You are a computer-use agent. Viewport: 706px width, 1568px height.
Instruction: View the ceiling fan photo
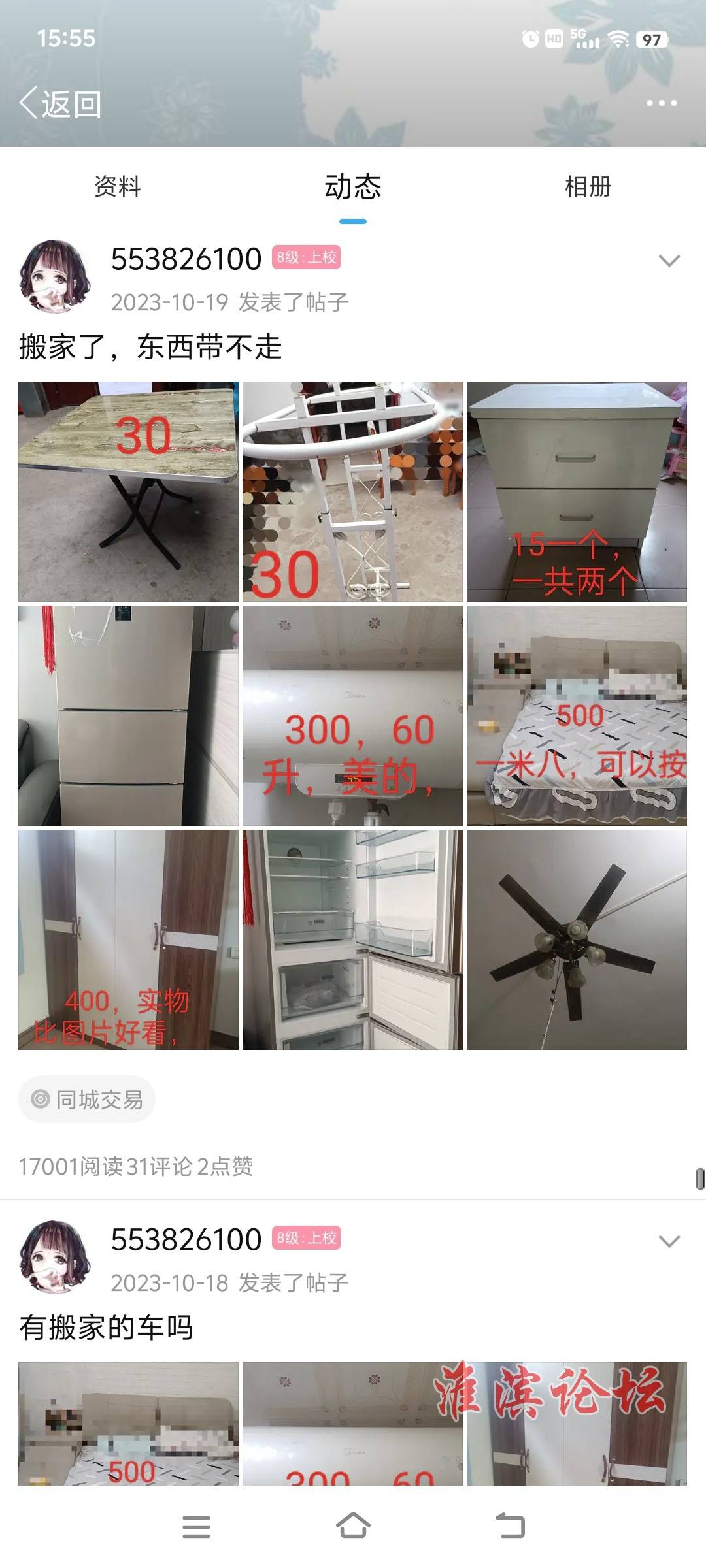coord(577,939)
